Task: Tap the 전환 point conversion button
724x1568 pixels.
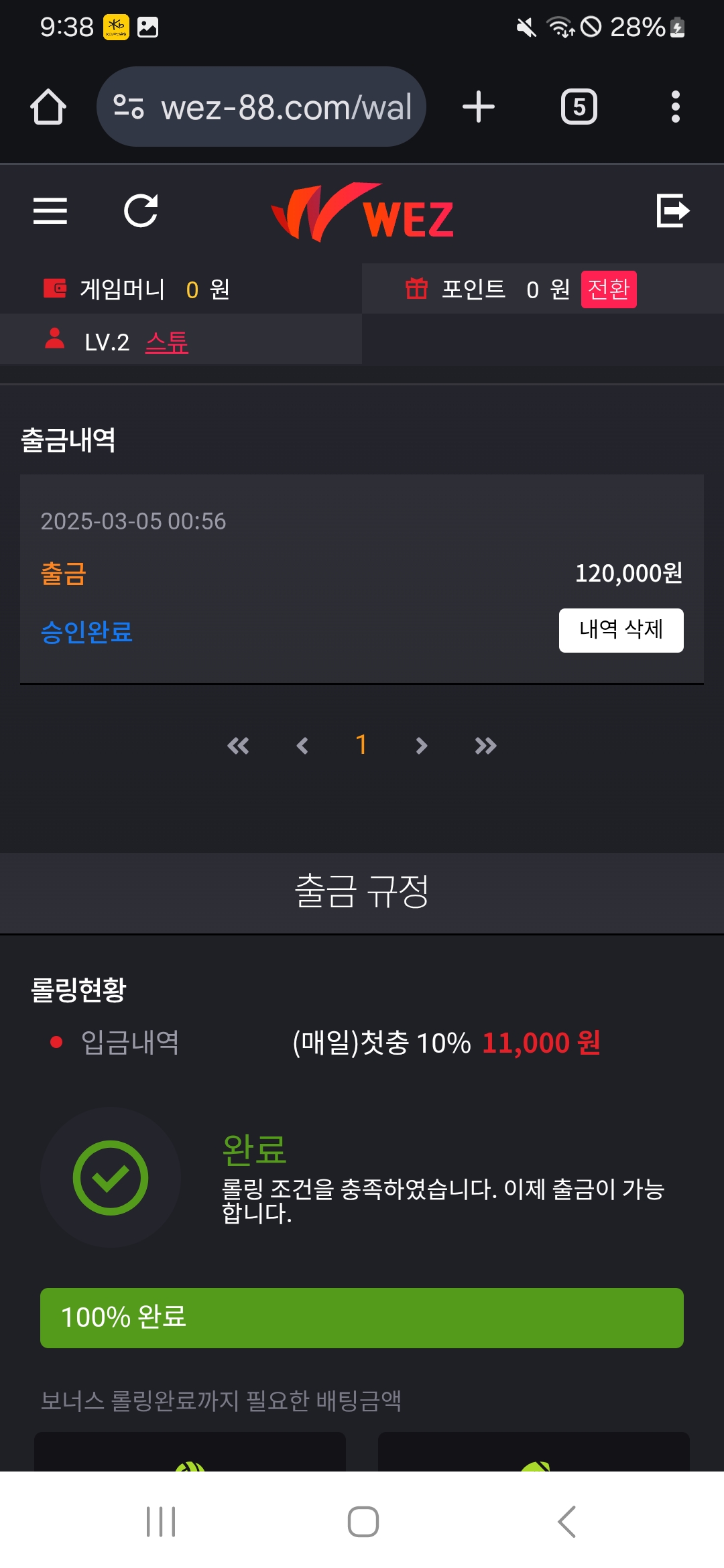Action: pyautogui.click(x=608, y=289)
